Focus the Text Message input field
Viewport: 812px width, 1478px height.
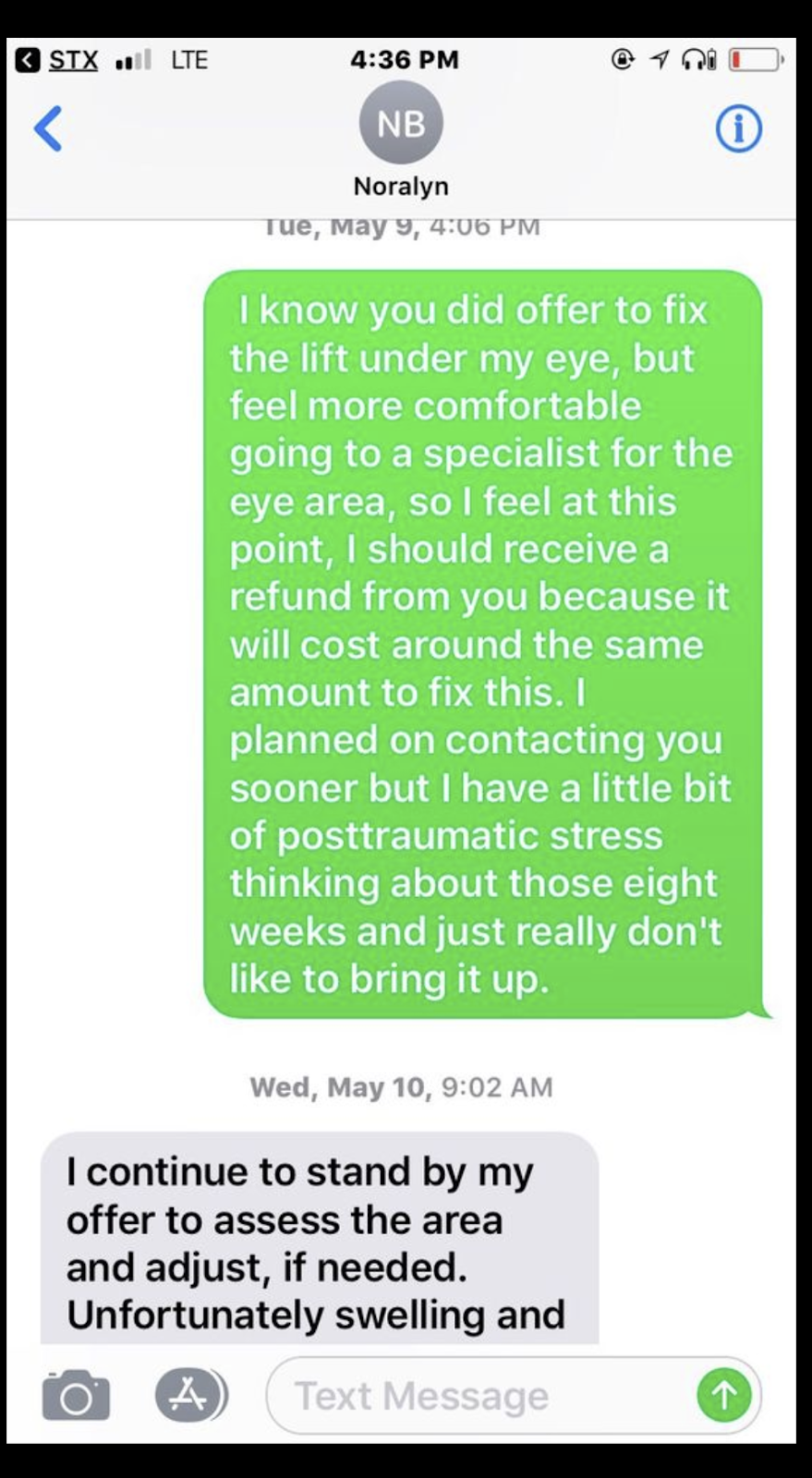[x=480, y=1396]
